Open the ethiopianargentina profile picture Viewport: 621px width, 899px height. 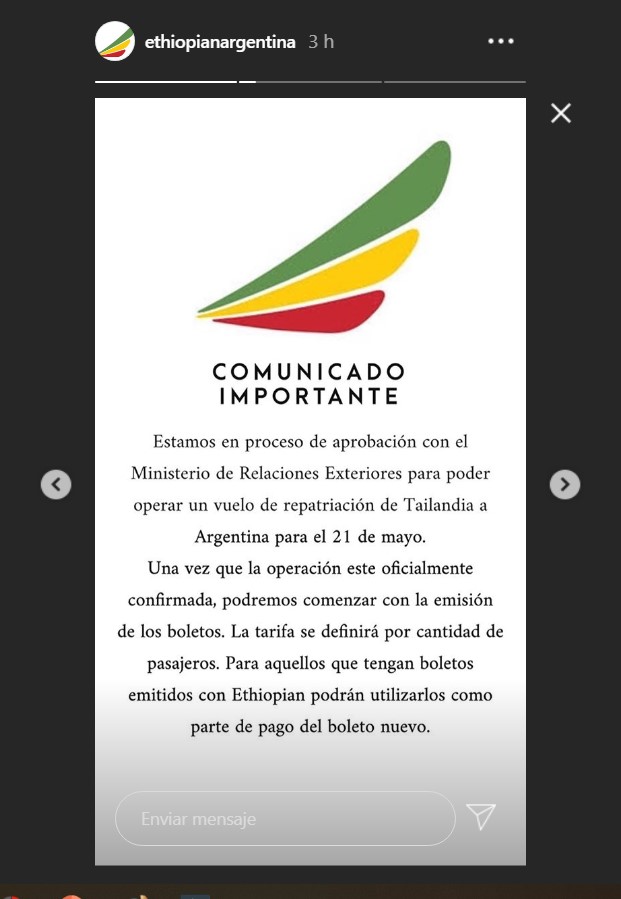coord(115,41)
